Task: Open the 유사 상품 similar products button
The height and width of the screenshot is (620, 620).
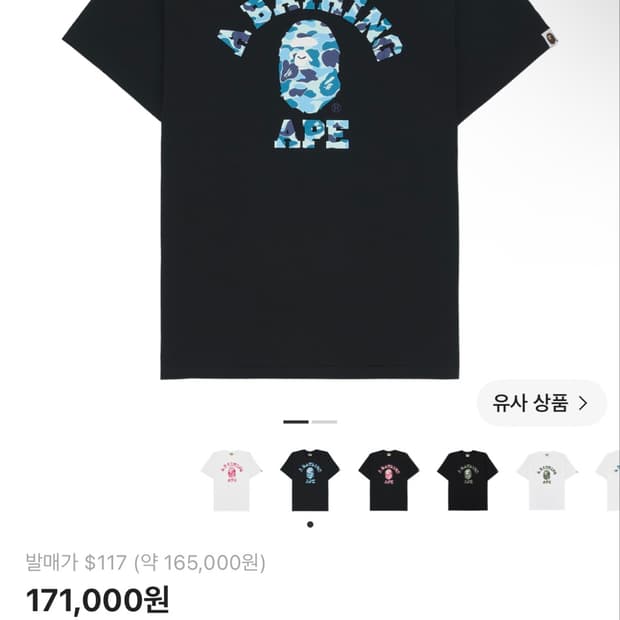Action: 541,403
